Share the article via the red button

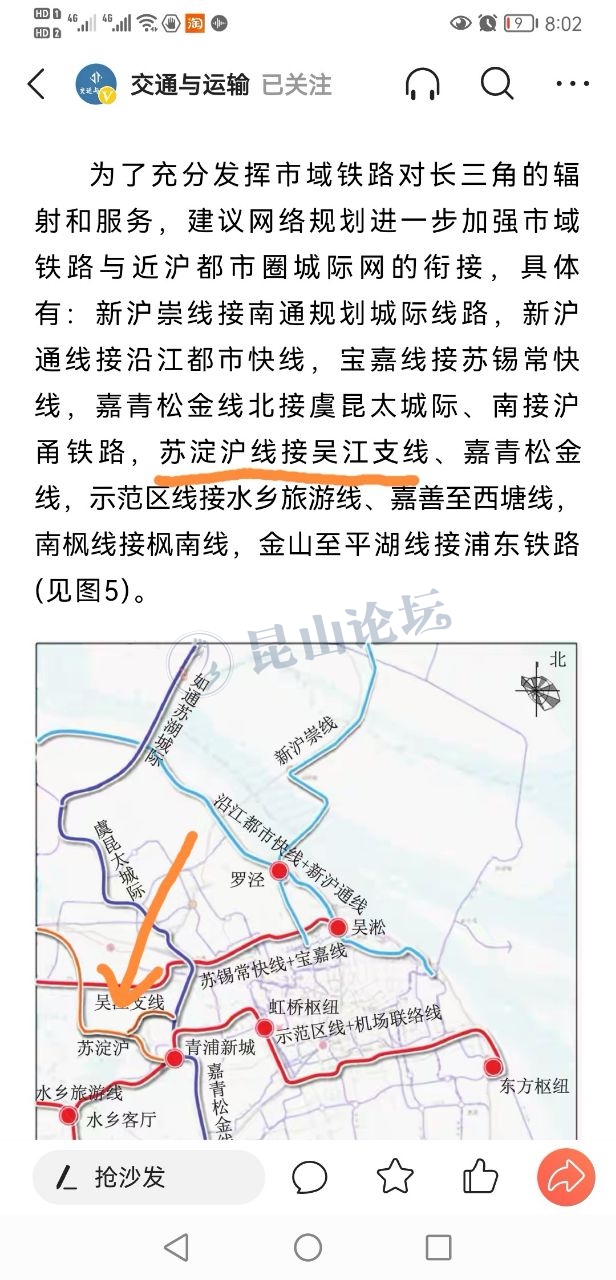565,1177
